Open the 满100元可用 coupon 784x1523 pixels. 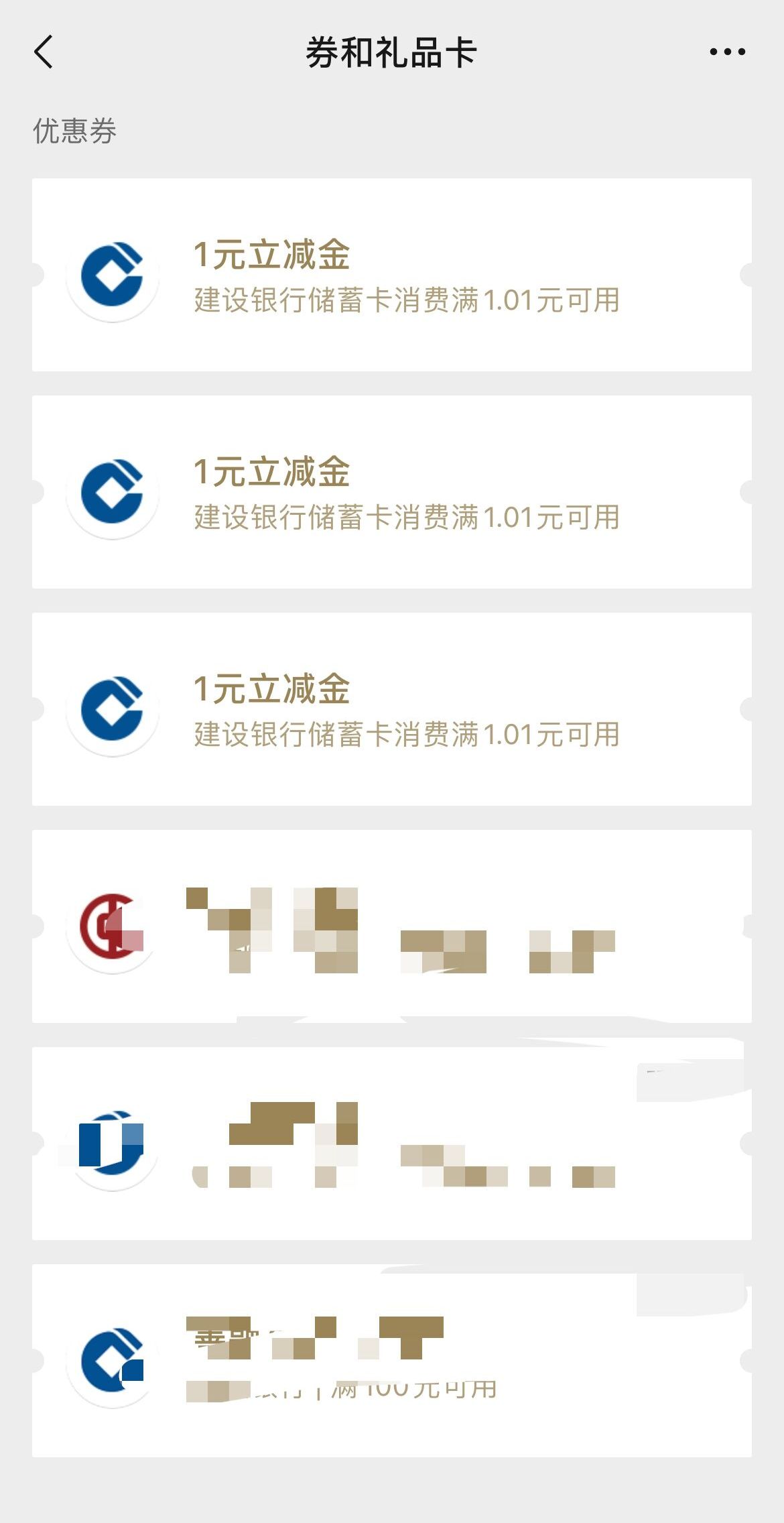(392, 1361)
